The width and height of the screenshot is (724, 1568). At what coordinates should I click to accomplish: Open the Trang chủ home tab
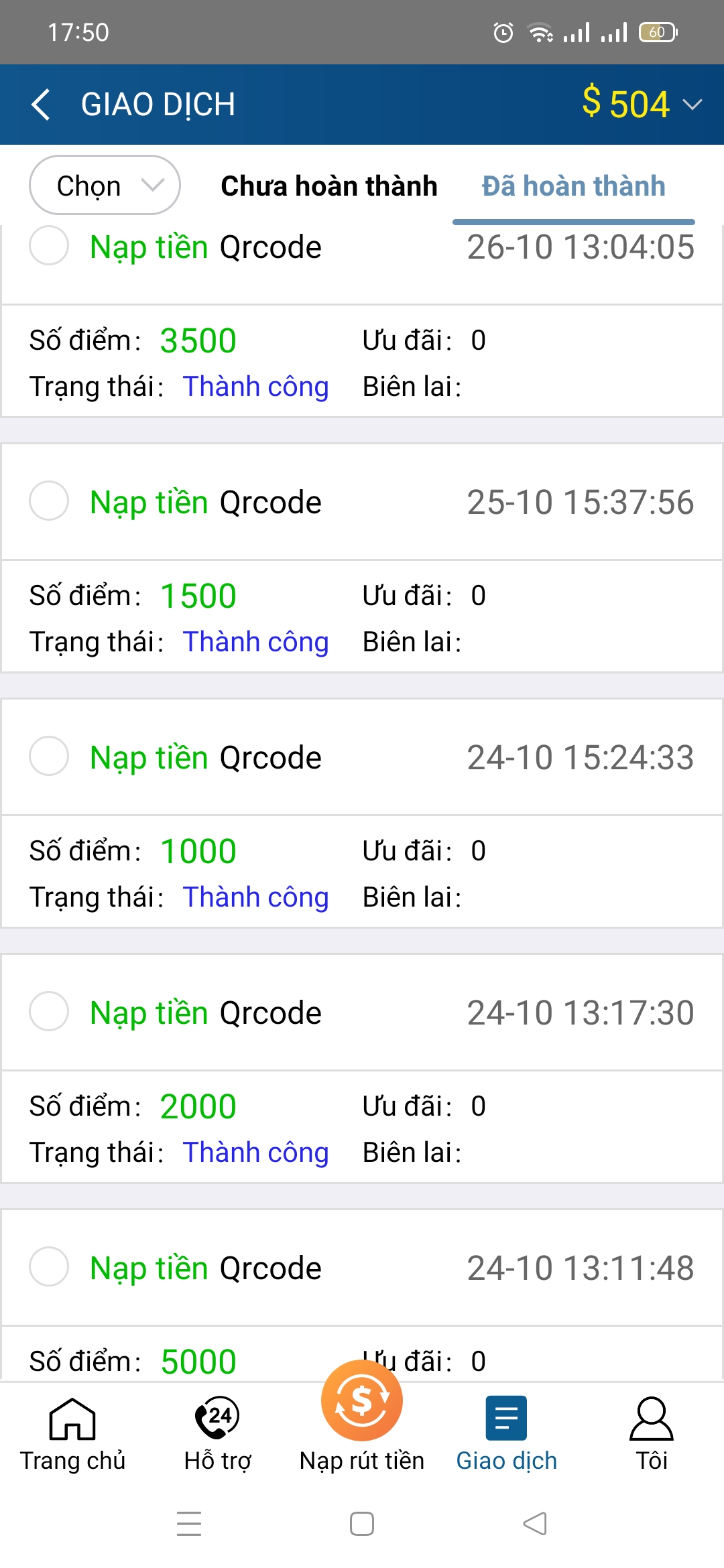[x=72, y=1434]
